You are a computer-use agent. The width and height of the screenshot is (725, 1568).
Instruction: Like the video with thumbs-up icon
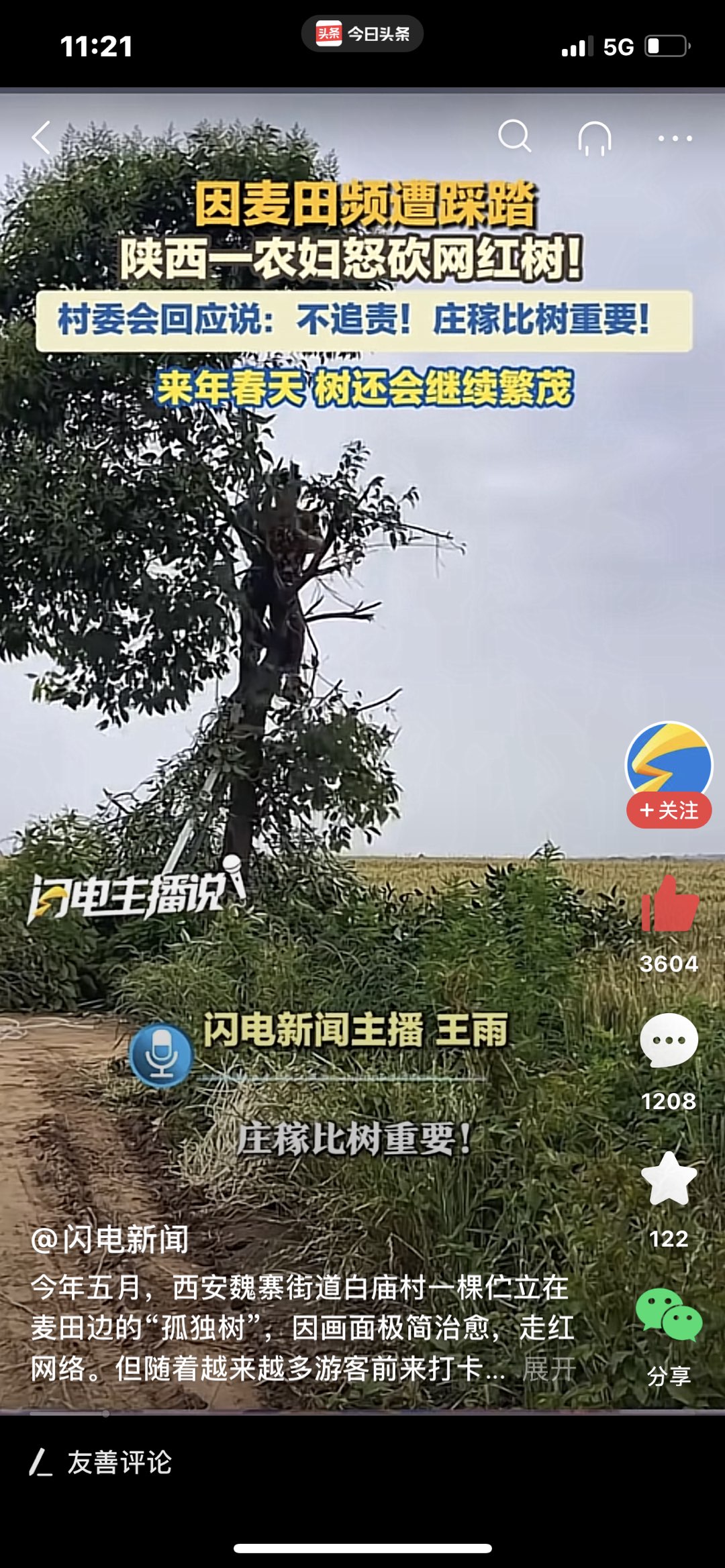point(669,905)
